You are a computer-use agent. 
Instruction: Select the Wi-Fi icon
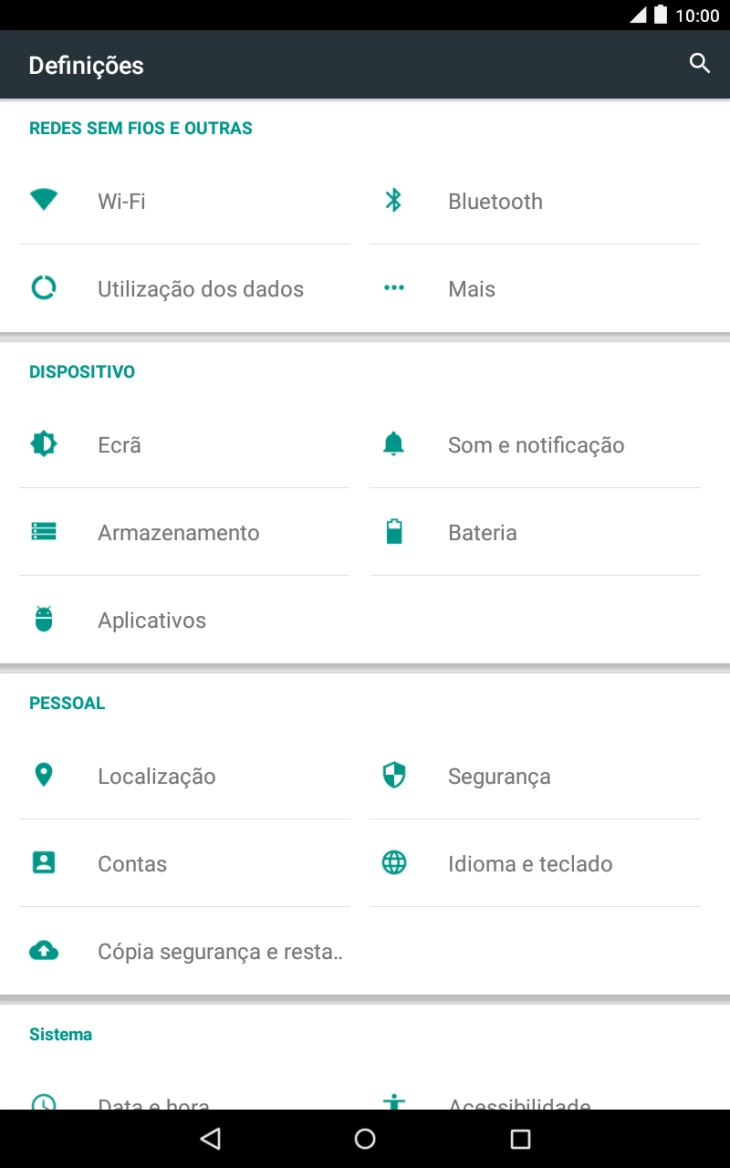(44, 200)
